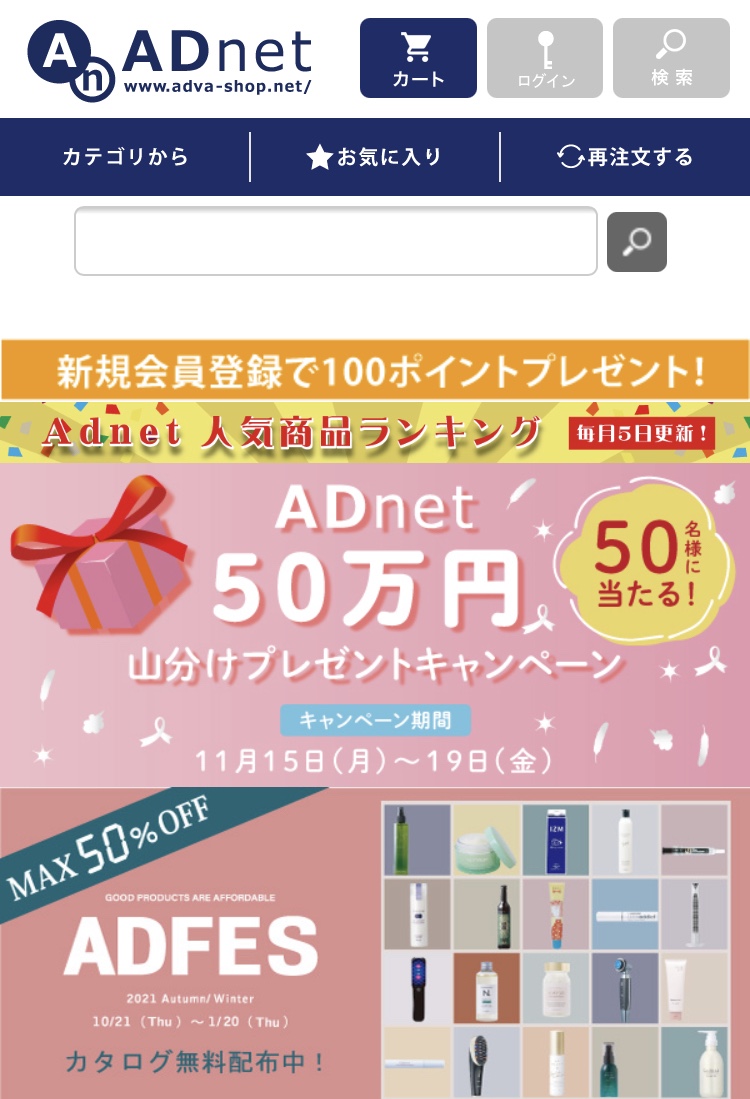Image resolution: width=750 pixels, height=1099 pixels.
Task: Open the カート shopping cart
Action: point(418,58)
